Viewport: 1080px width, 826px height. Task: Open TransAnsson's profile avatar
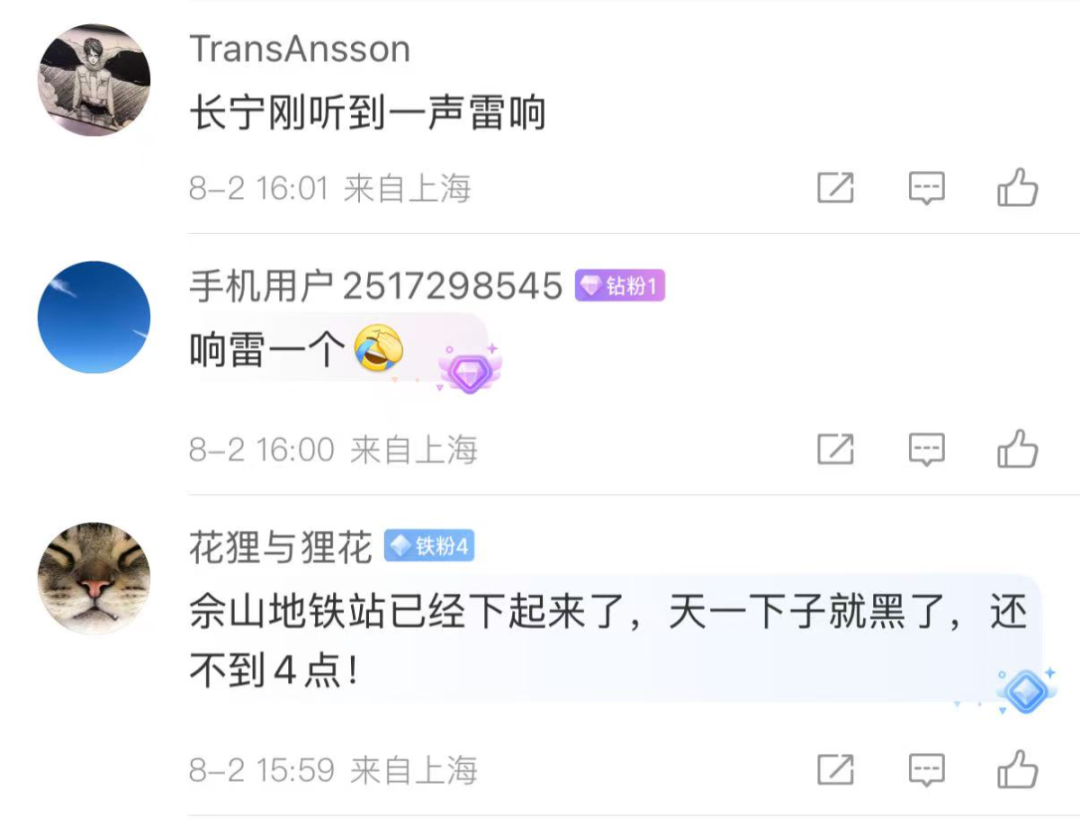point(94,80)
